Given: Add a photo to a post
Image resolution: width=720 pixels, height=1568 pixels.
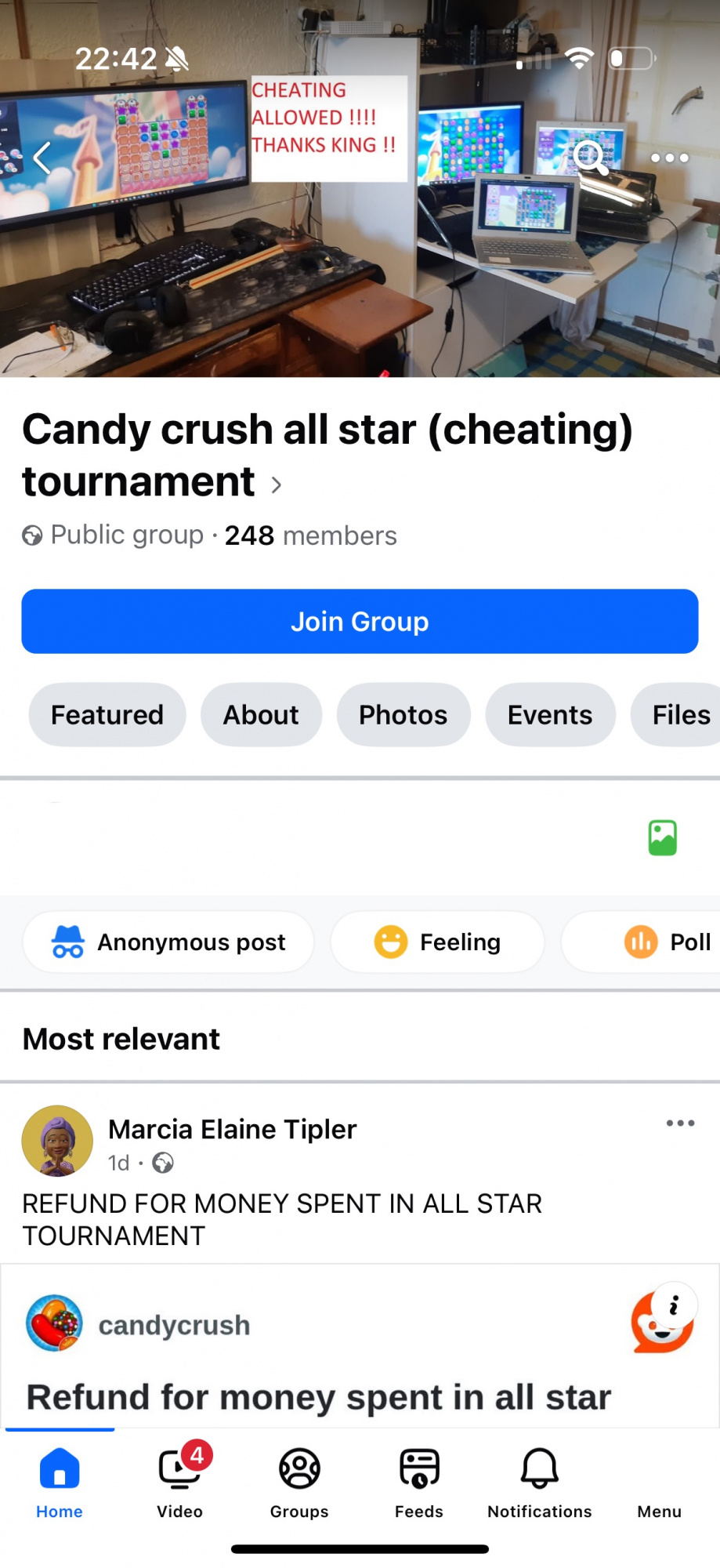Looking at the screenshot, I should [662, 838].
